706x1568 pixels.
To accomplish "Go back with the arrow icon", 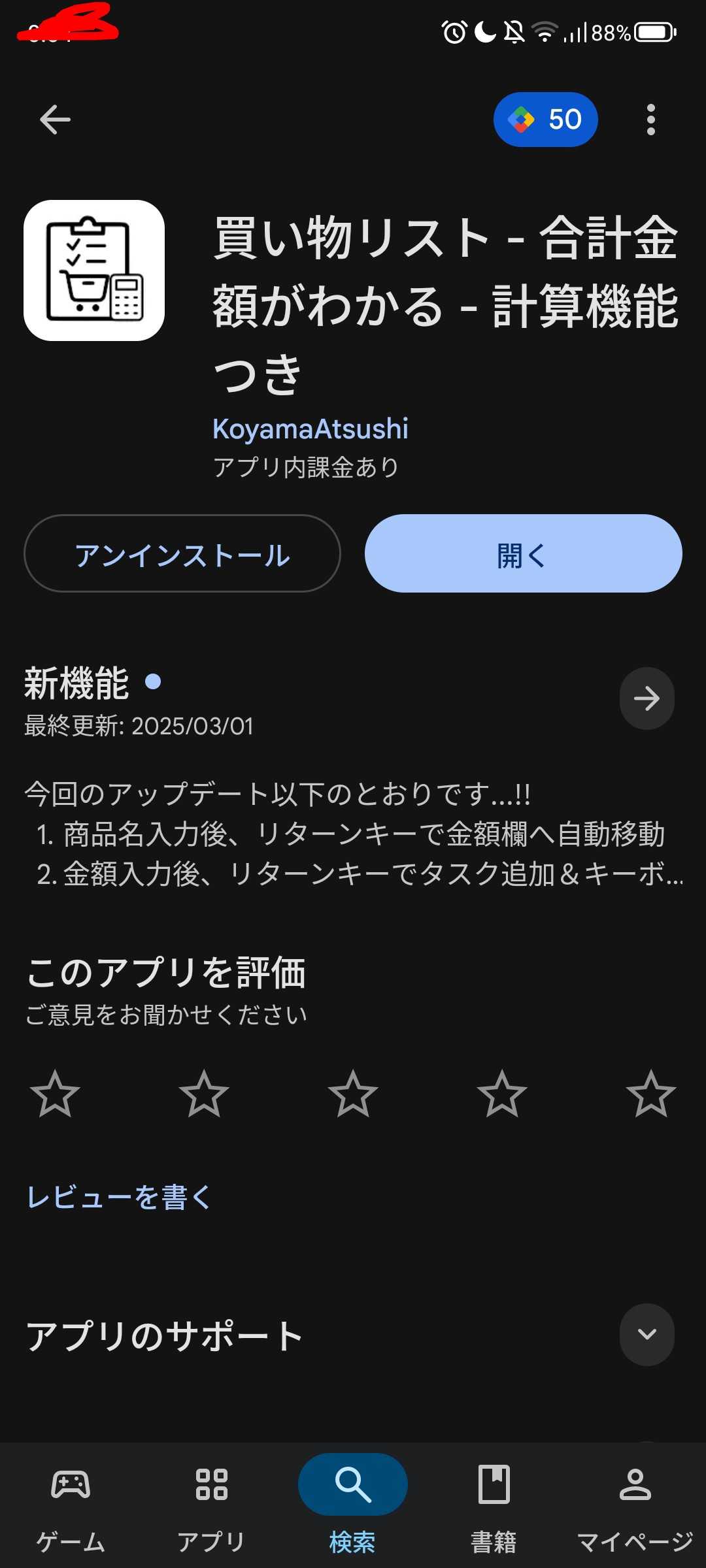I will [55, 120].
